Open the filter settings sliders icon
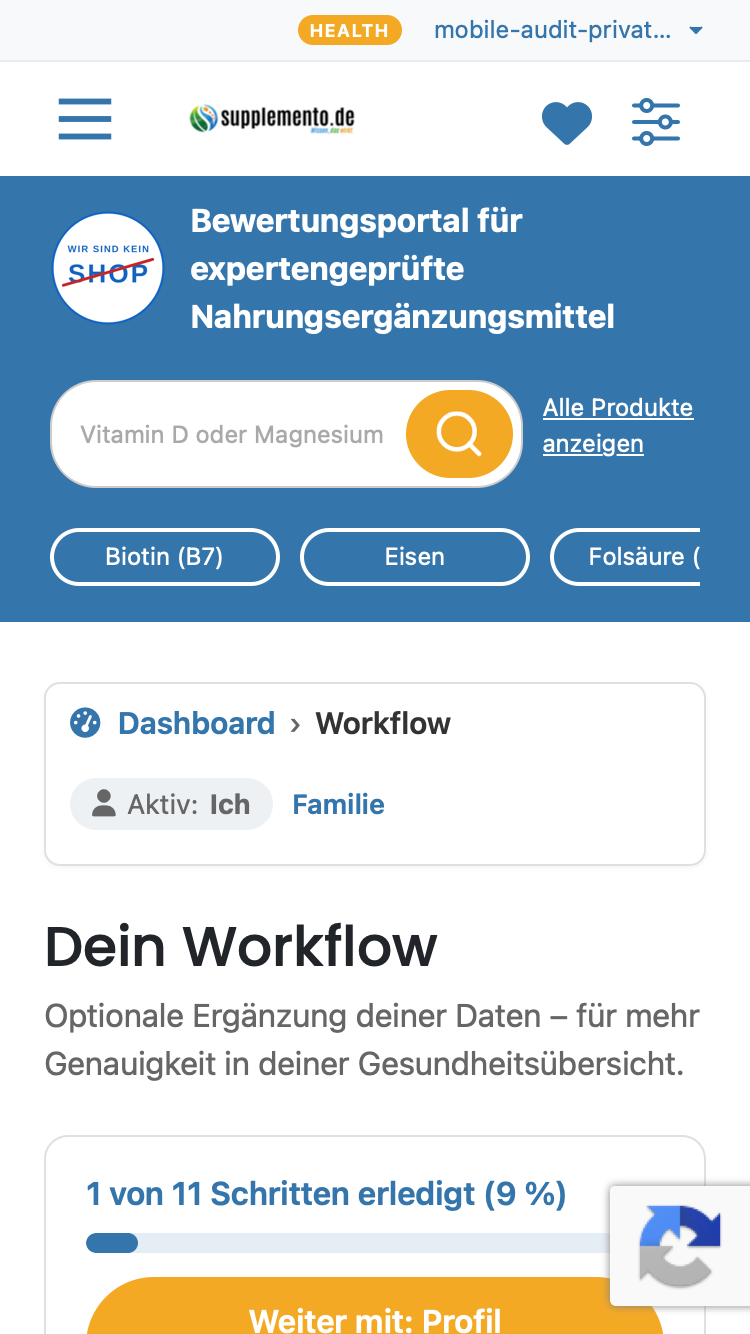This screenshot has width=750, height=1334. pyautogui.click(x=656, y=122)
